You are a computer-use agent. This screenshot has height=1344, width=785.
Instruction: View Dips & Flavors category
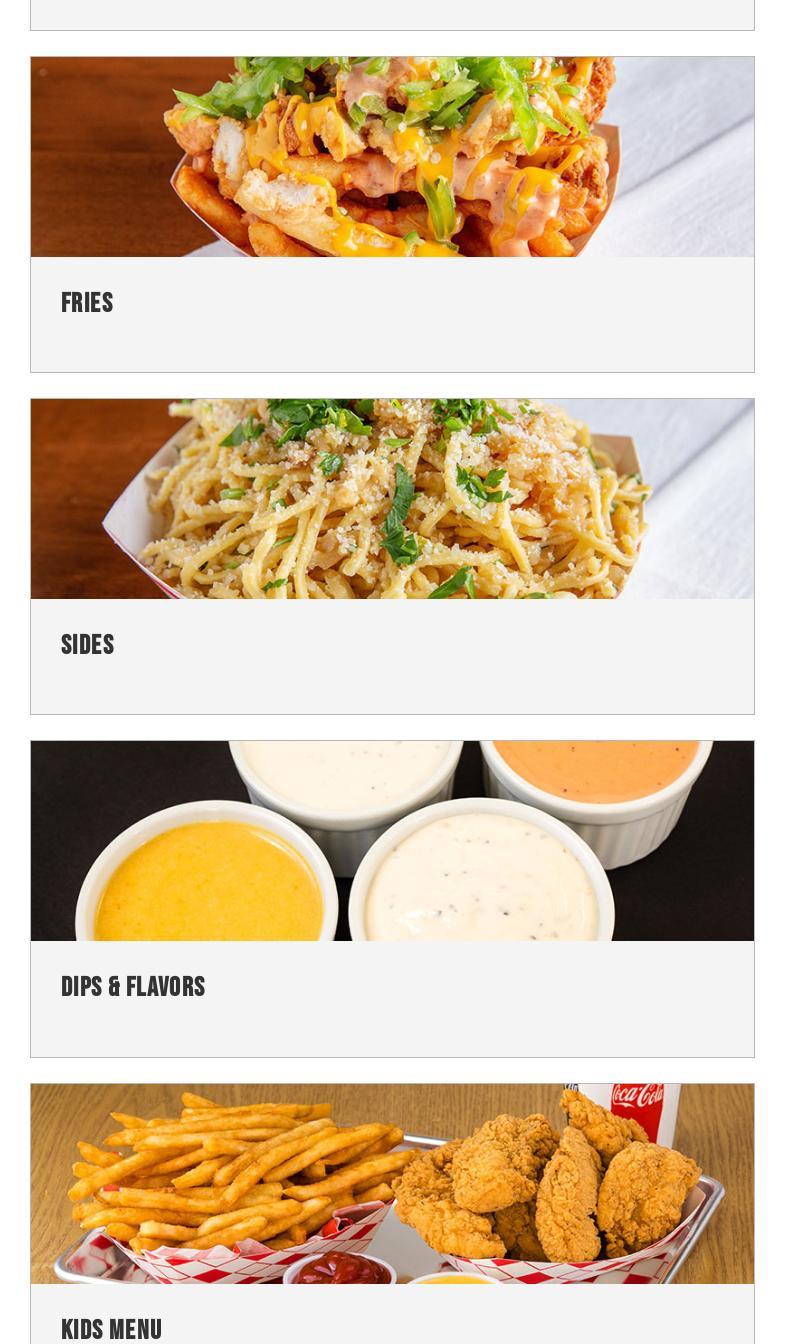point(392,899)
